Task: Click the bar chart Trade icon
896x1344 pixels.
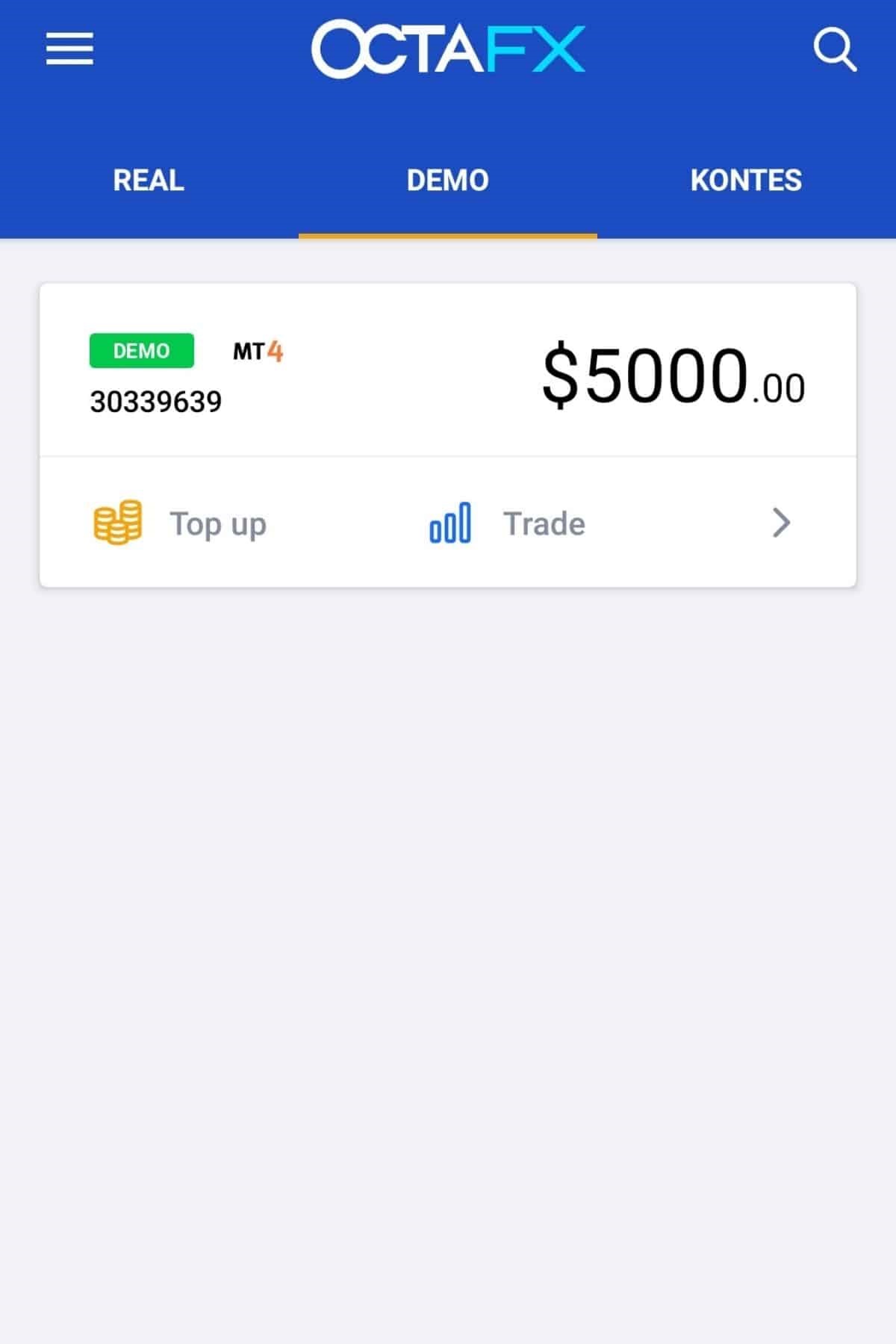Action: click(x=450, y=523)
